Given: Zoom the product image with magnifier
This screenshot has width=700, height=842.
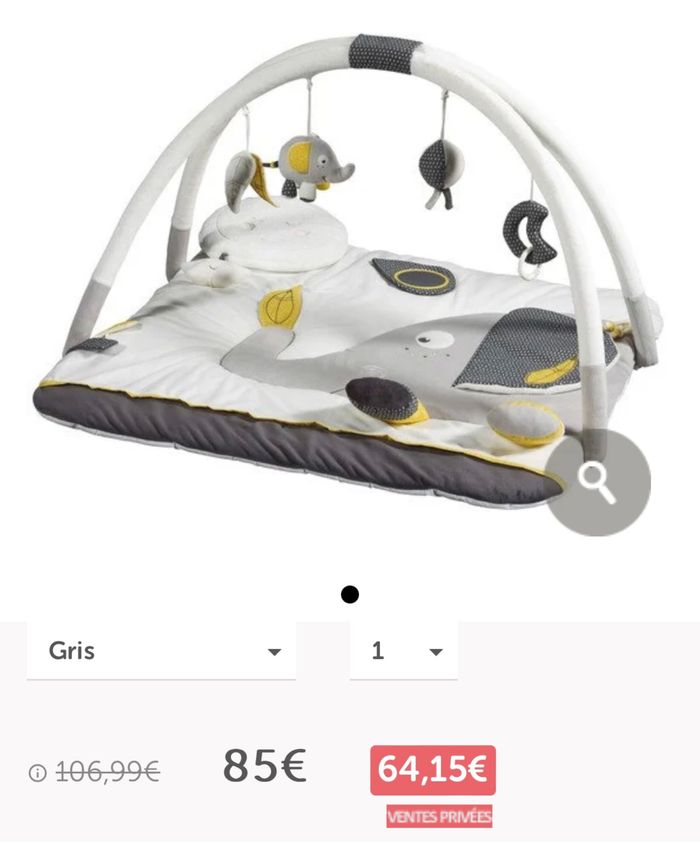Looking at the screenshot, I should [x=597, y=483].
